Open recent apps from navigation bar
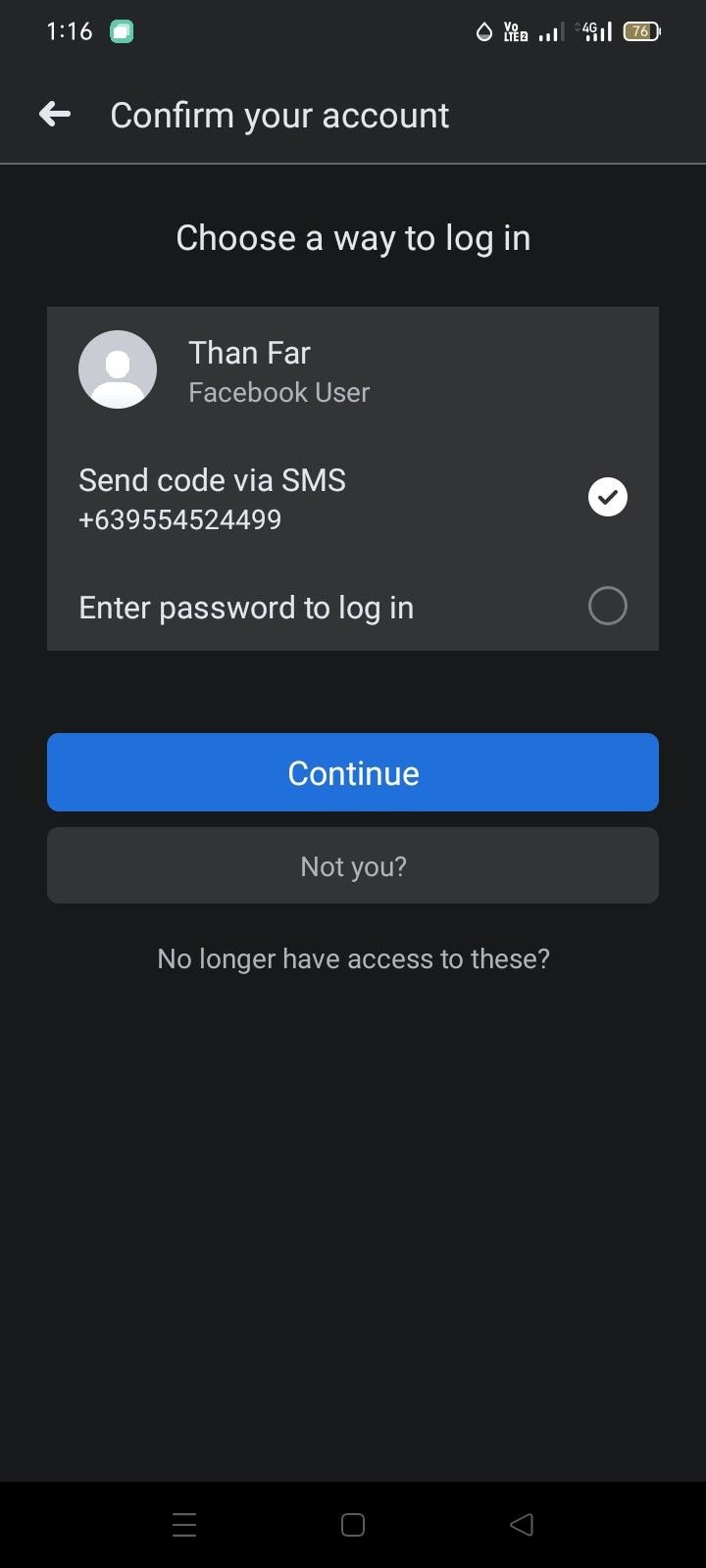Image resolution: width=706 pixels, height=1568 pixels. click(184, 1525)
